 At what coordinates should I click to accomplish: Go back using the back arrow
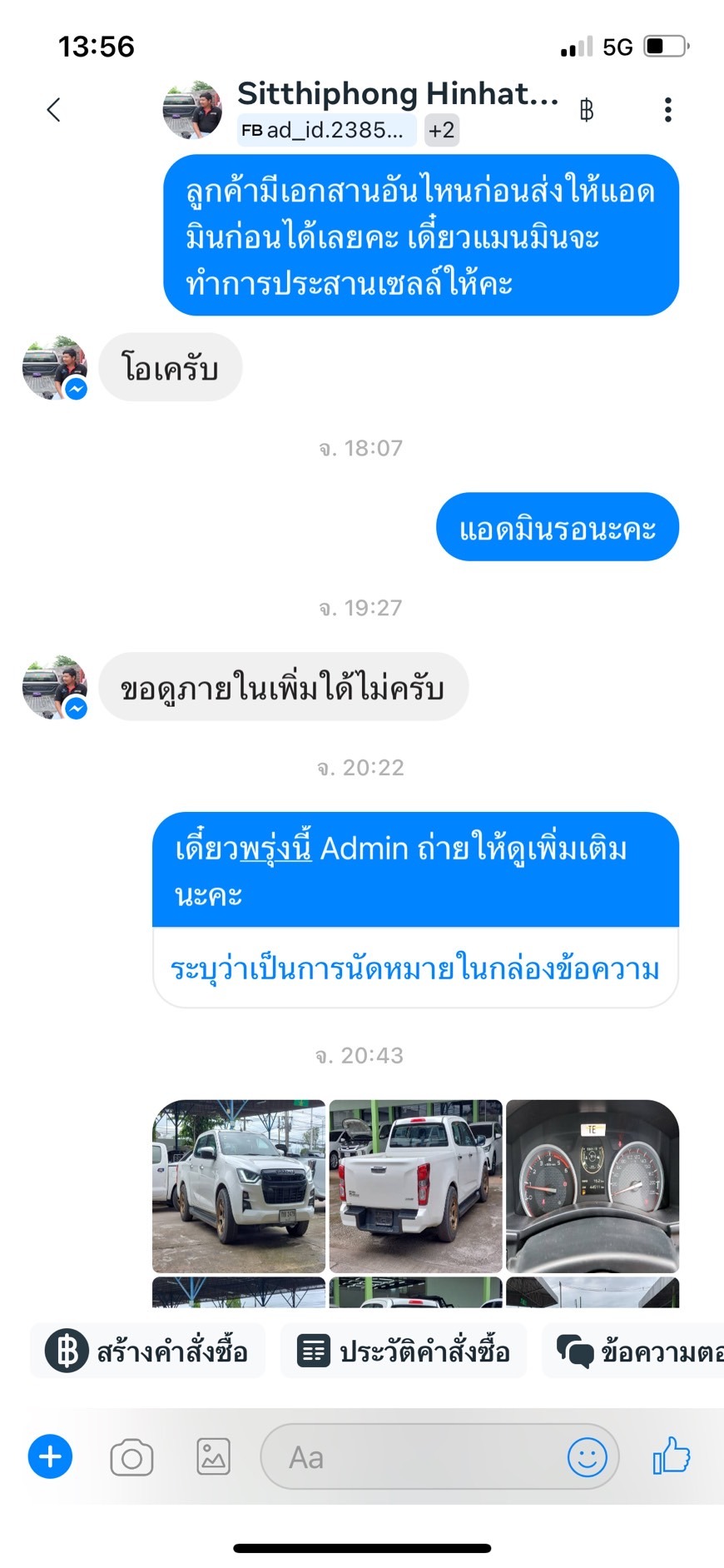click(54, 110)
